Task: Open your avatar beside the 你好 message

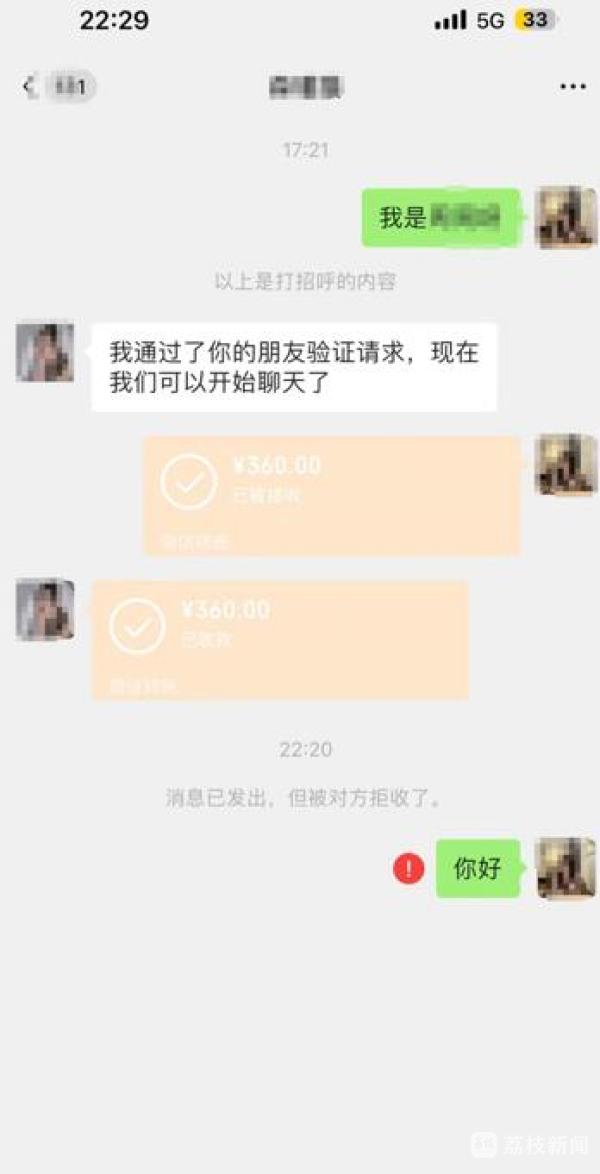Action: coord(565,868)
